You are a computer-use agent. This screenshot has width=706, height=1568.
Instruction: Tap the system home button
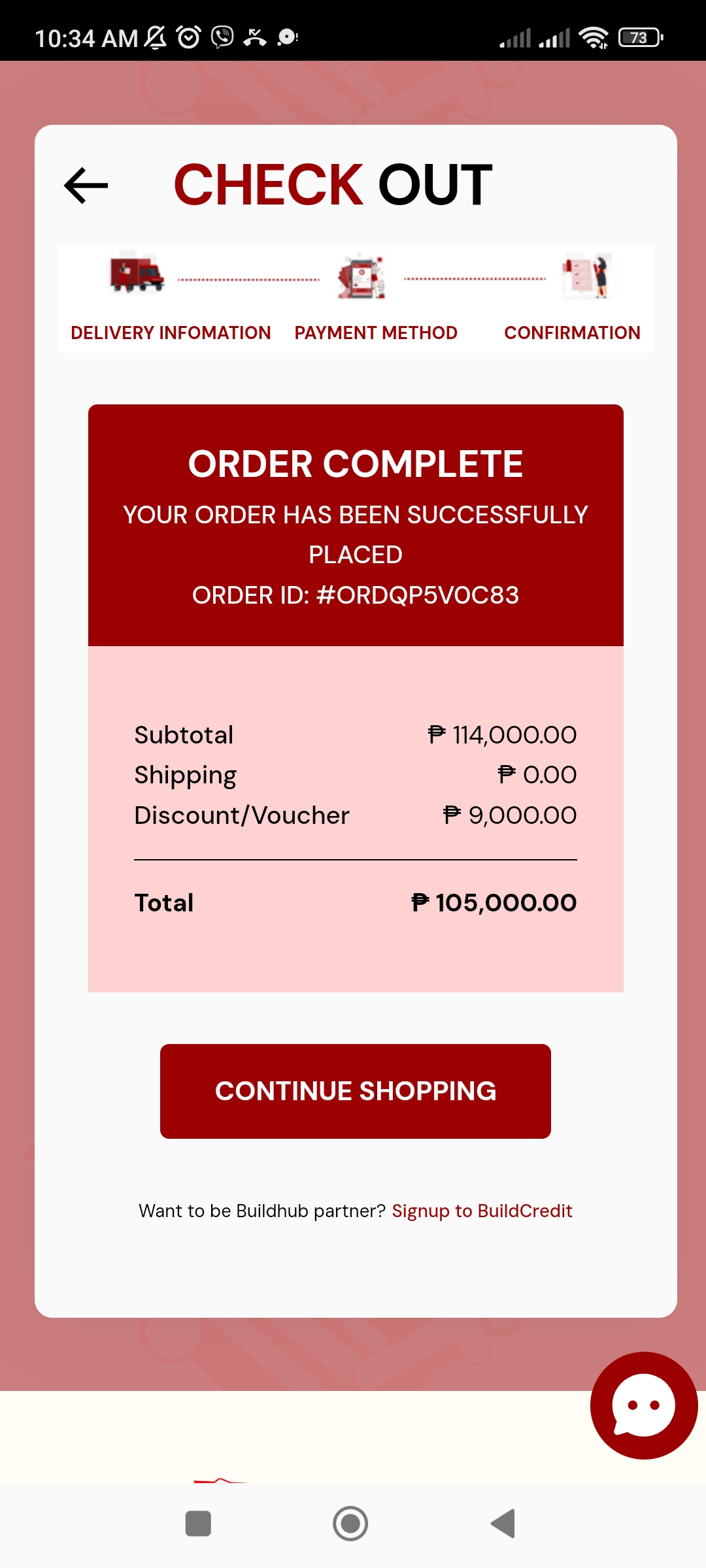coord(350,1524)
